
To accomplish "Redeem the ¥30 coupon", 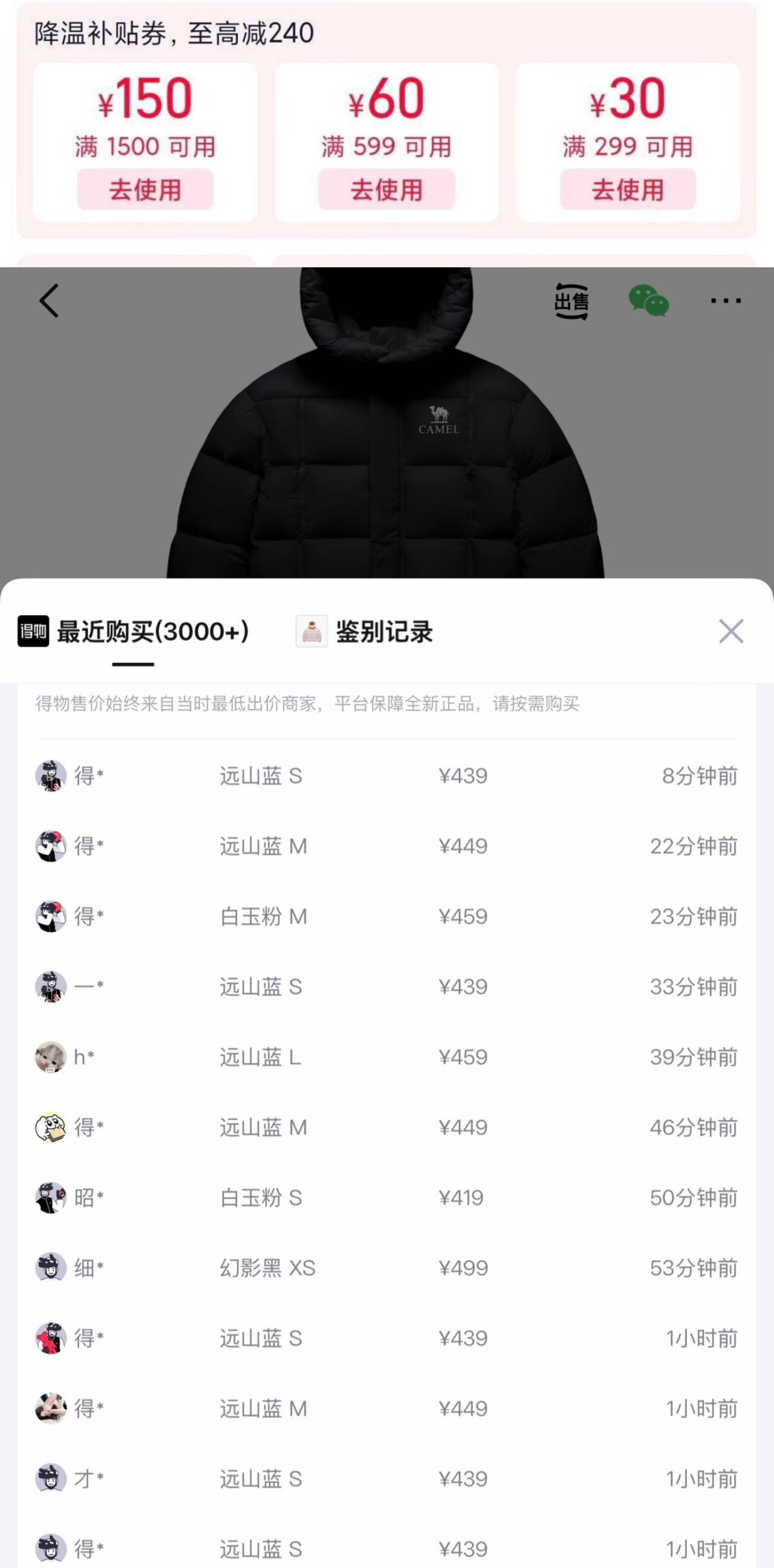I will [627, 190].
